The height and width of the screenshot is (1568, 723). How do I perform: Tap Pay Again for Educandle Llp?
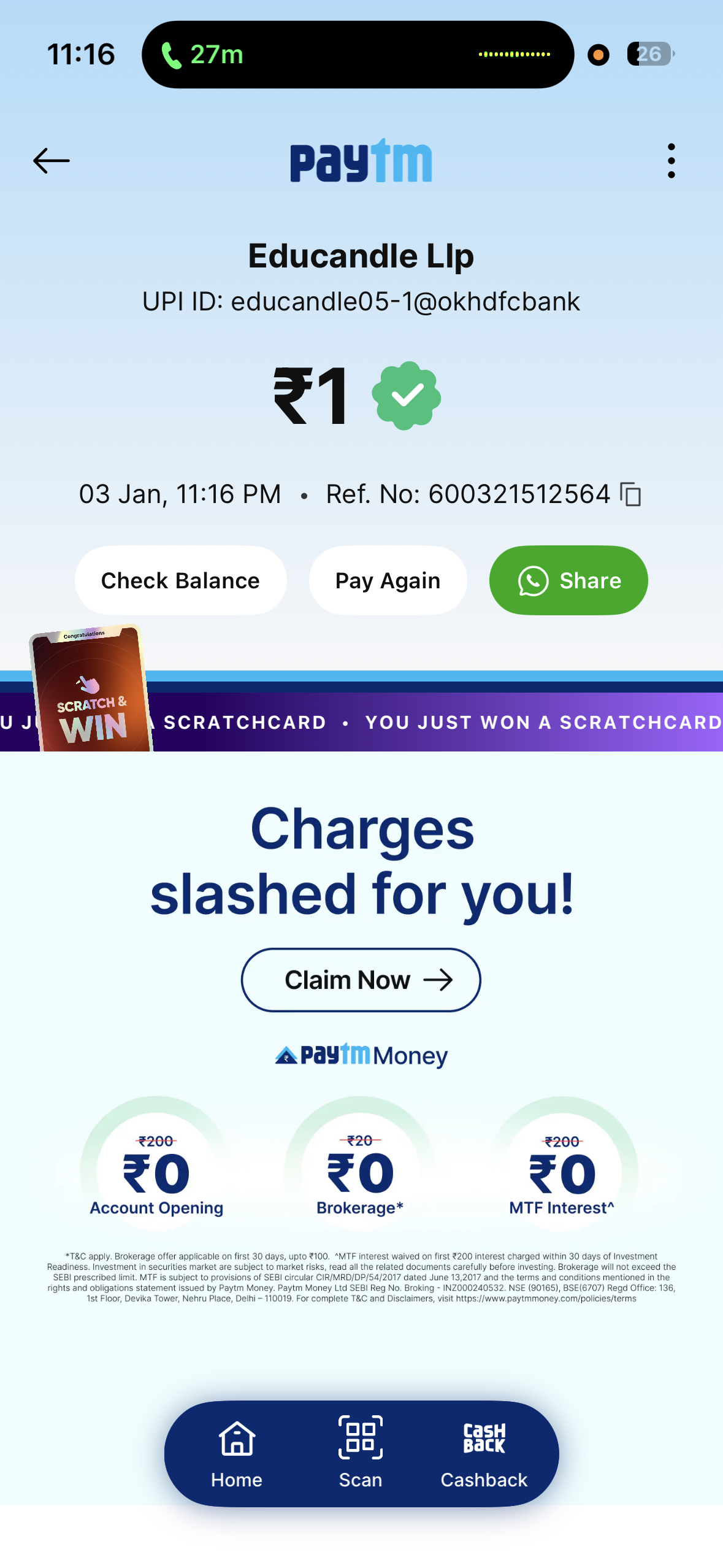[x=388, y=580]
